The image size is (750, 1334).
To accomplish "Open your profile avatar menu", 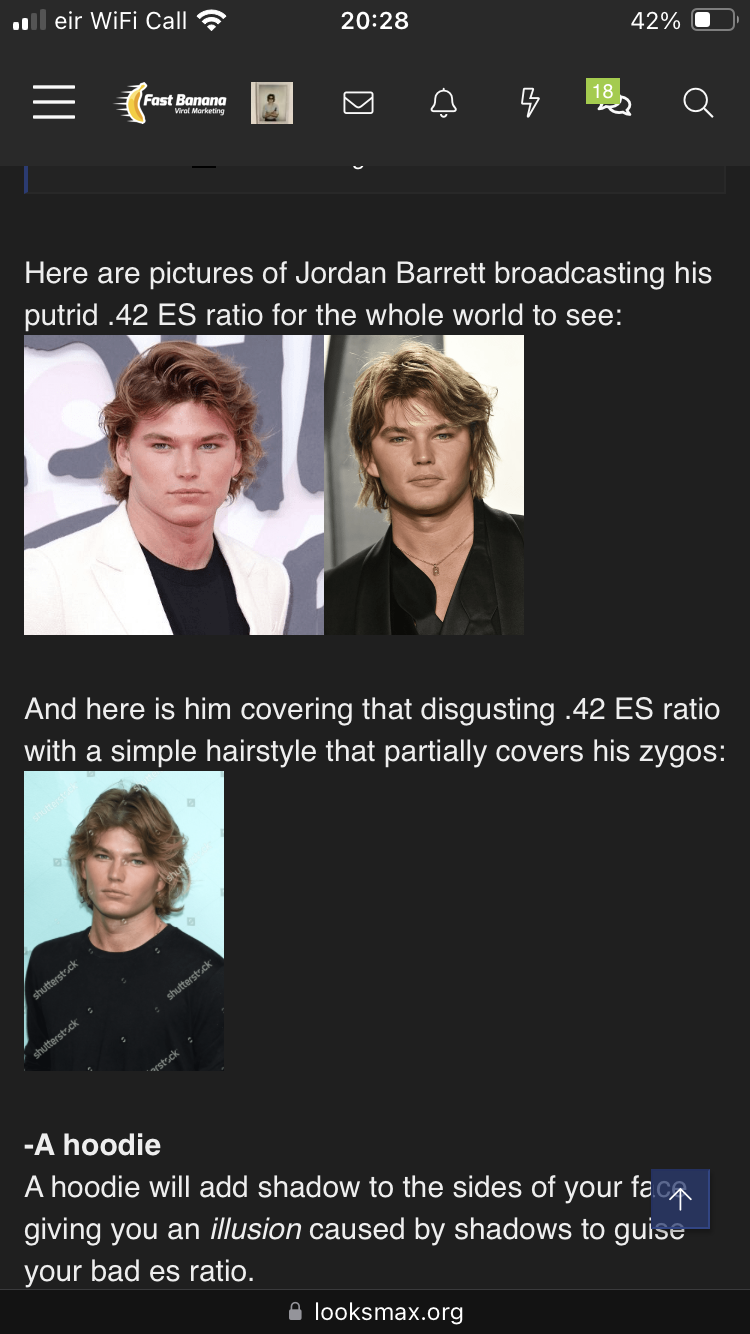I will 271,102.
